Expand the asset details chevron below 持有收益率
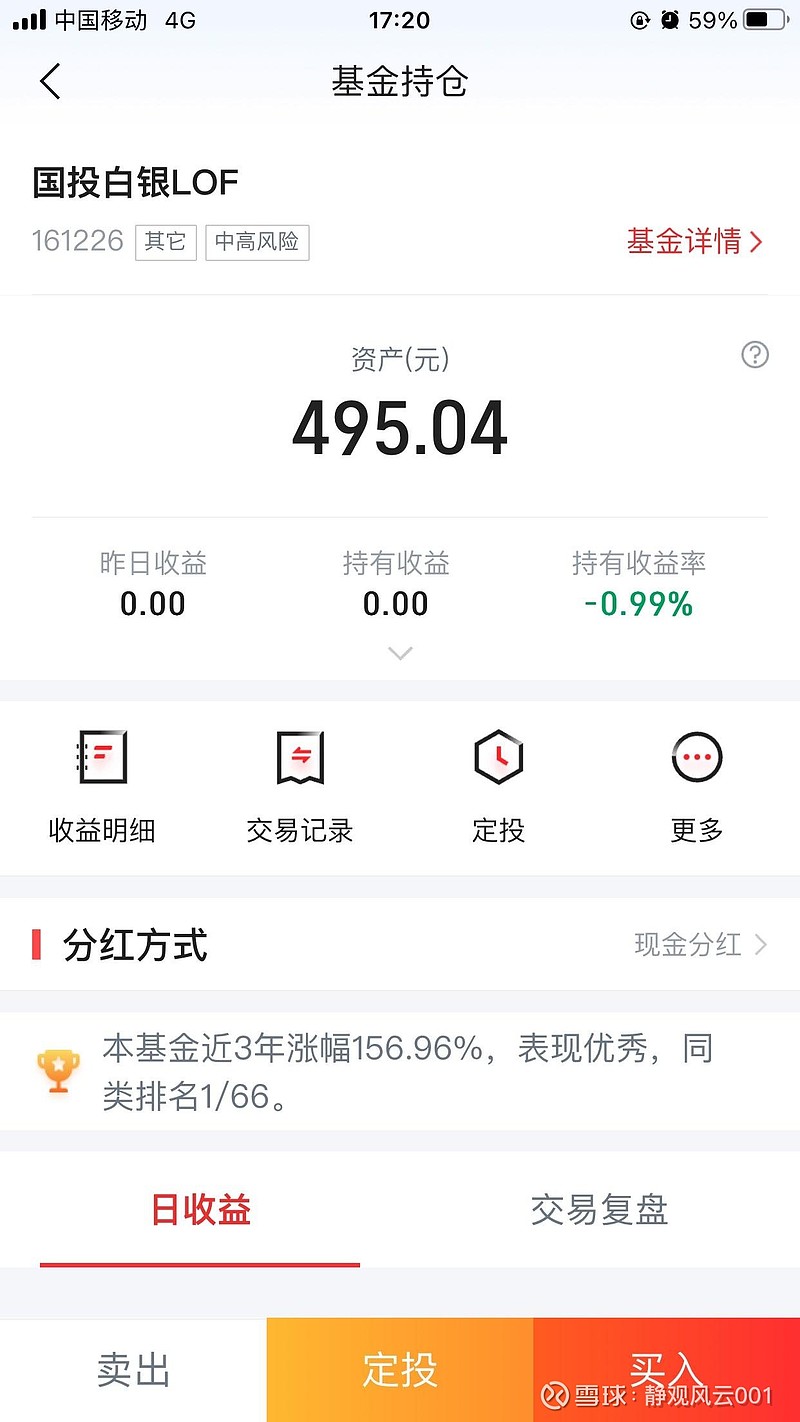 point(400,652)
